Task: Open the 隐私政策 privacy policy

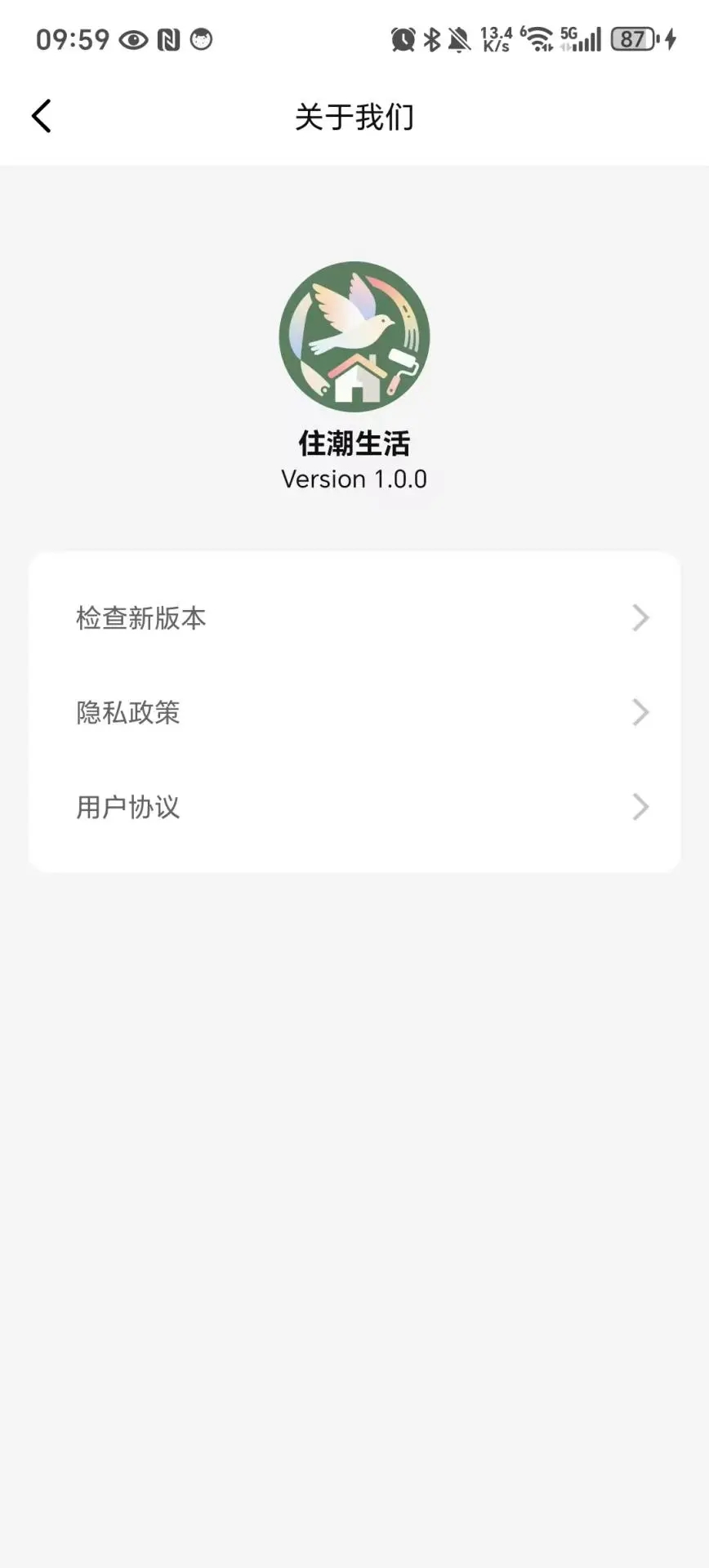Action: 127,712
